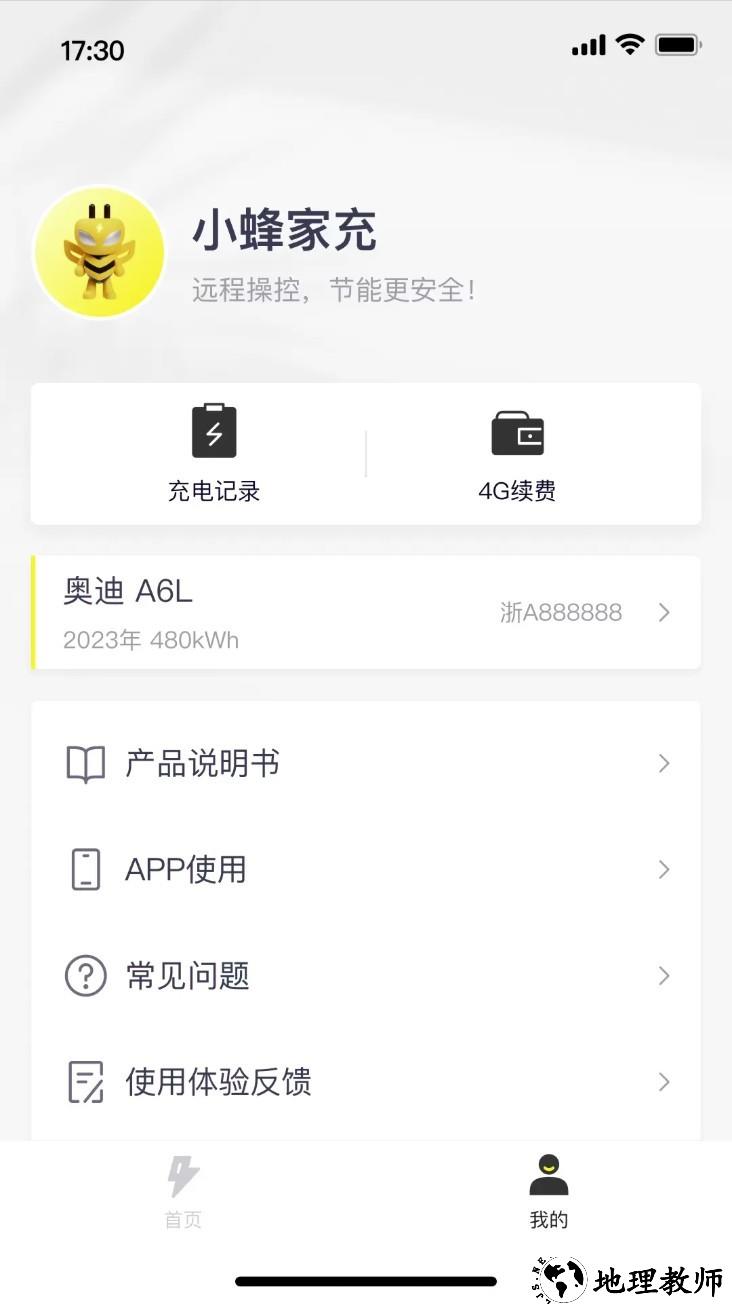
Task: Open the bee mascot profile avatar
Action: tap(99, 252)
